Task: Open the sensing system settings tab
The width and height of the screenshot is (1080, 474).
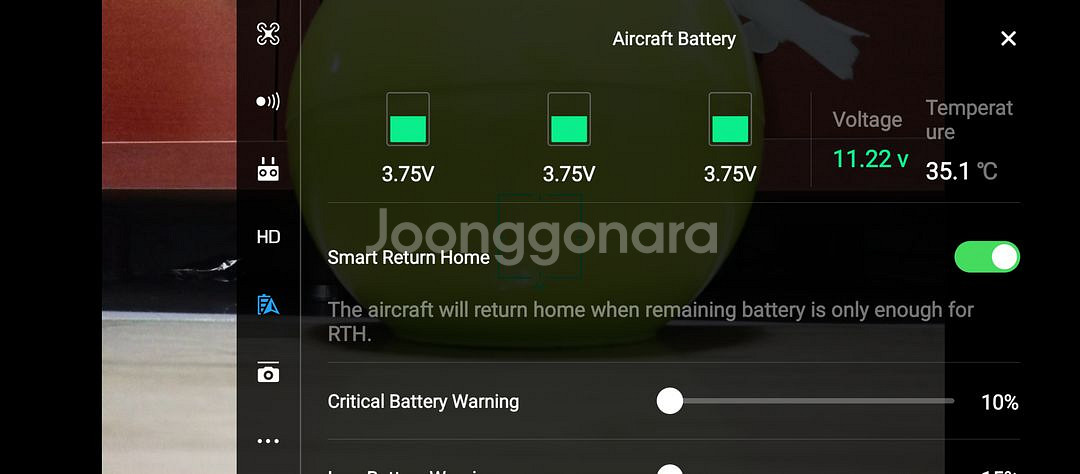Action: (x=268, y=101)
